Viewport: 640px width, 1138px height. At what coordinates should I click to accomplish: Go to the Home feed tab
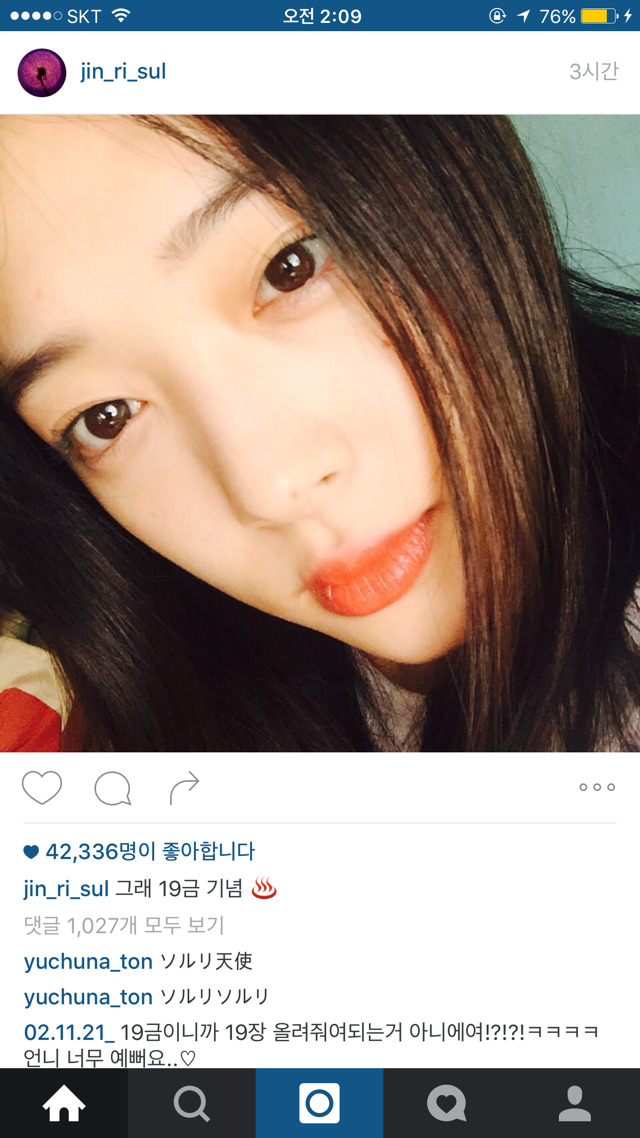(x=64, y=1103)
